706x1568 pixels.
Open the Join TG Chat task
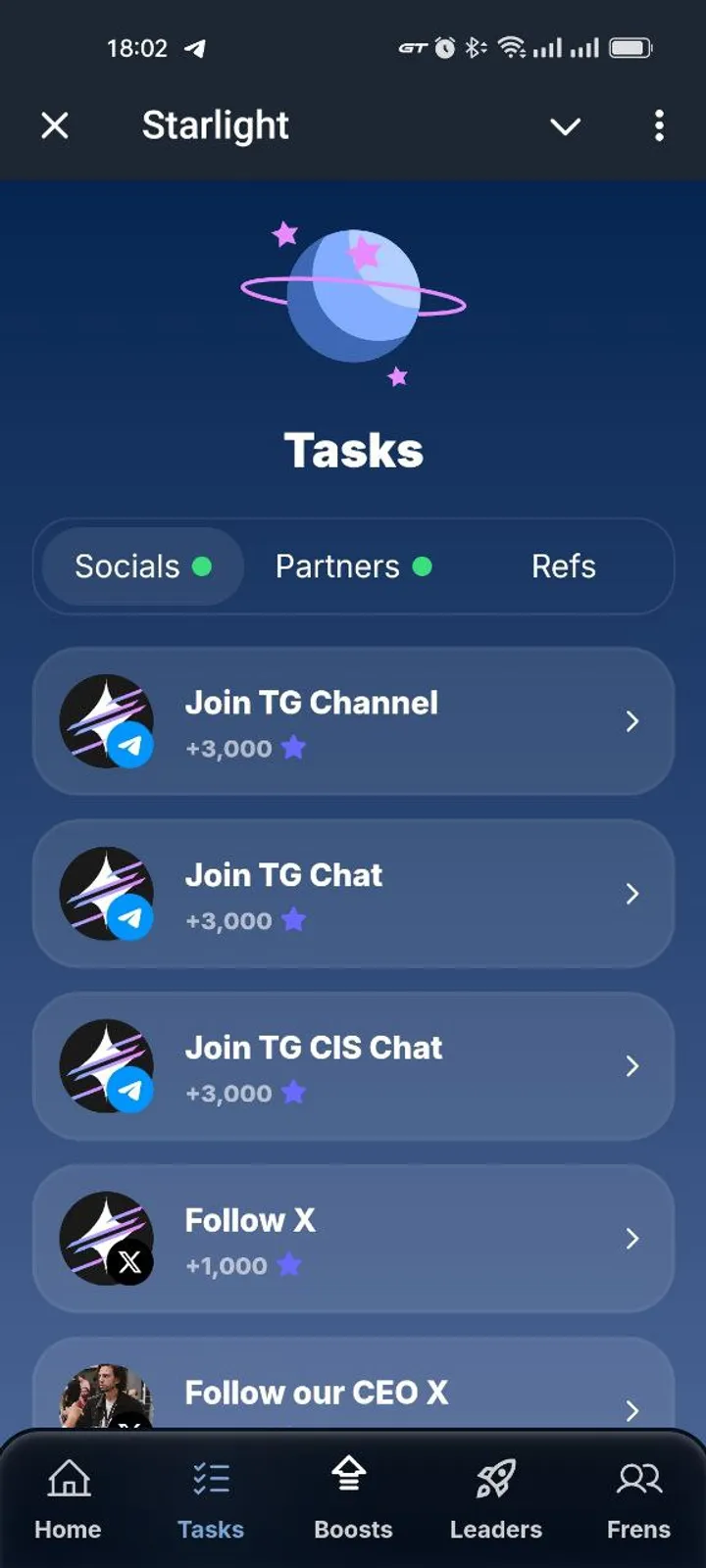pos(353,894)
